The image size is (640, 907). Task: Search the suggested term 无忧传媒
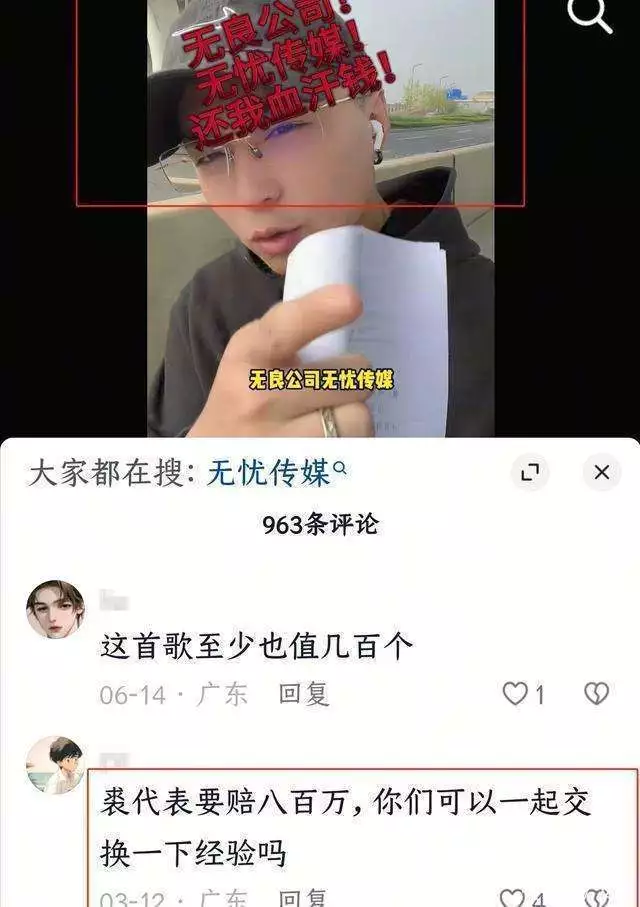[270, 472]
